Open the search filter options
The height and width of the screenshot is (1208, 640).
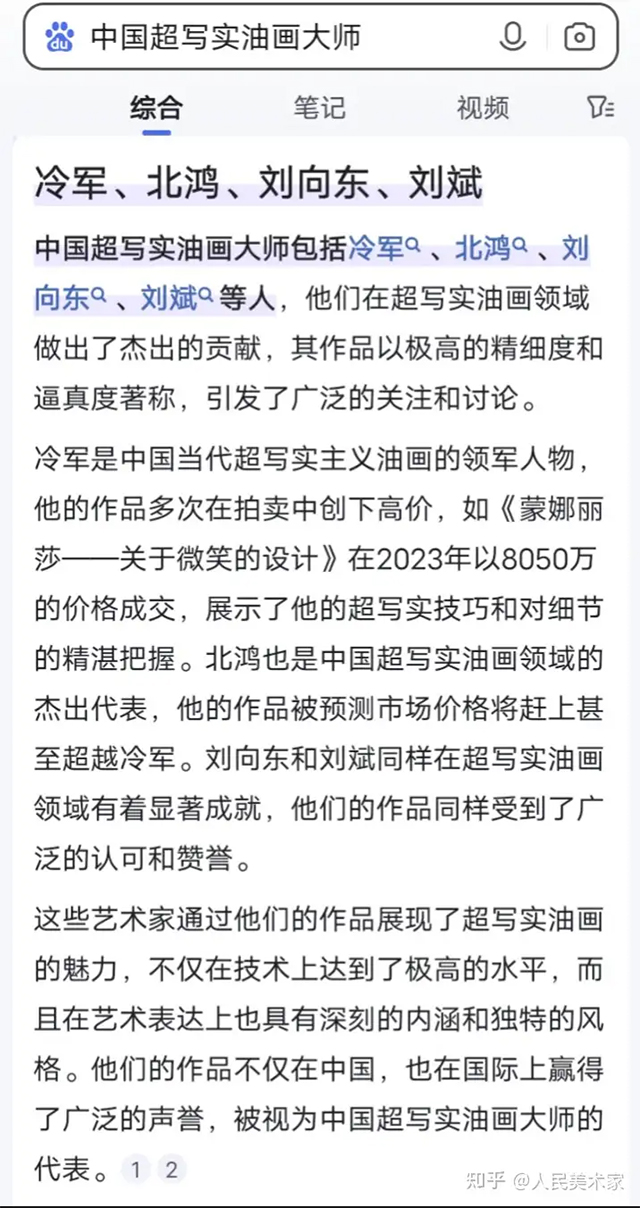pos(600,107)
